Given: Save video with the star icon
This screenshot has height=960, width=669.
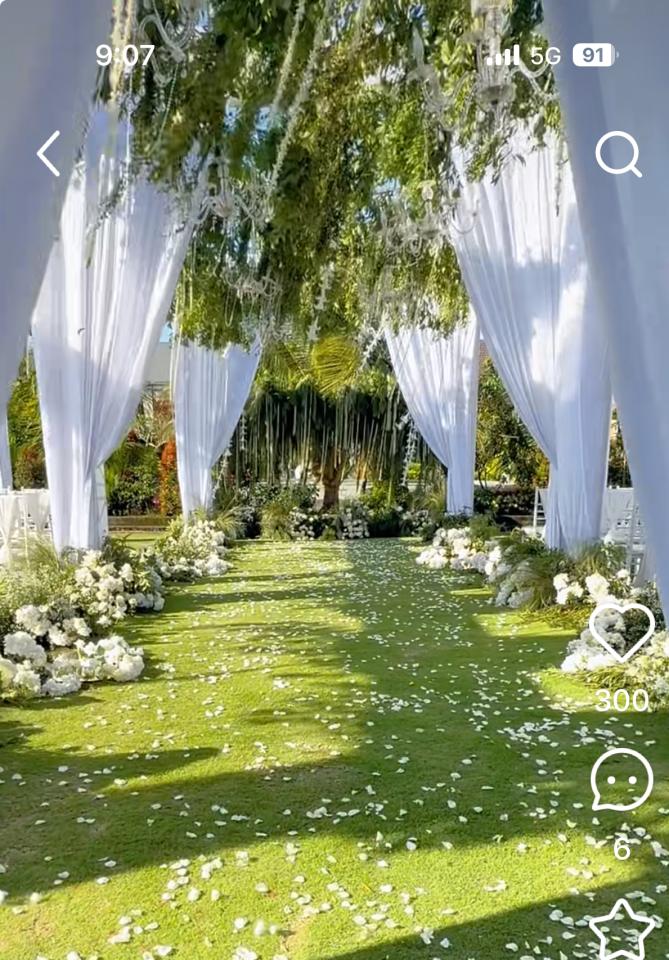Looking at the screenshot, I should tap(621, 930).
